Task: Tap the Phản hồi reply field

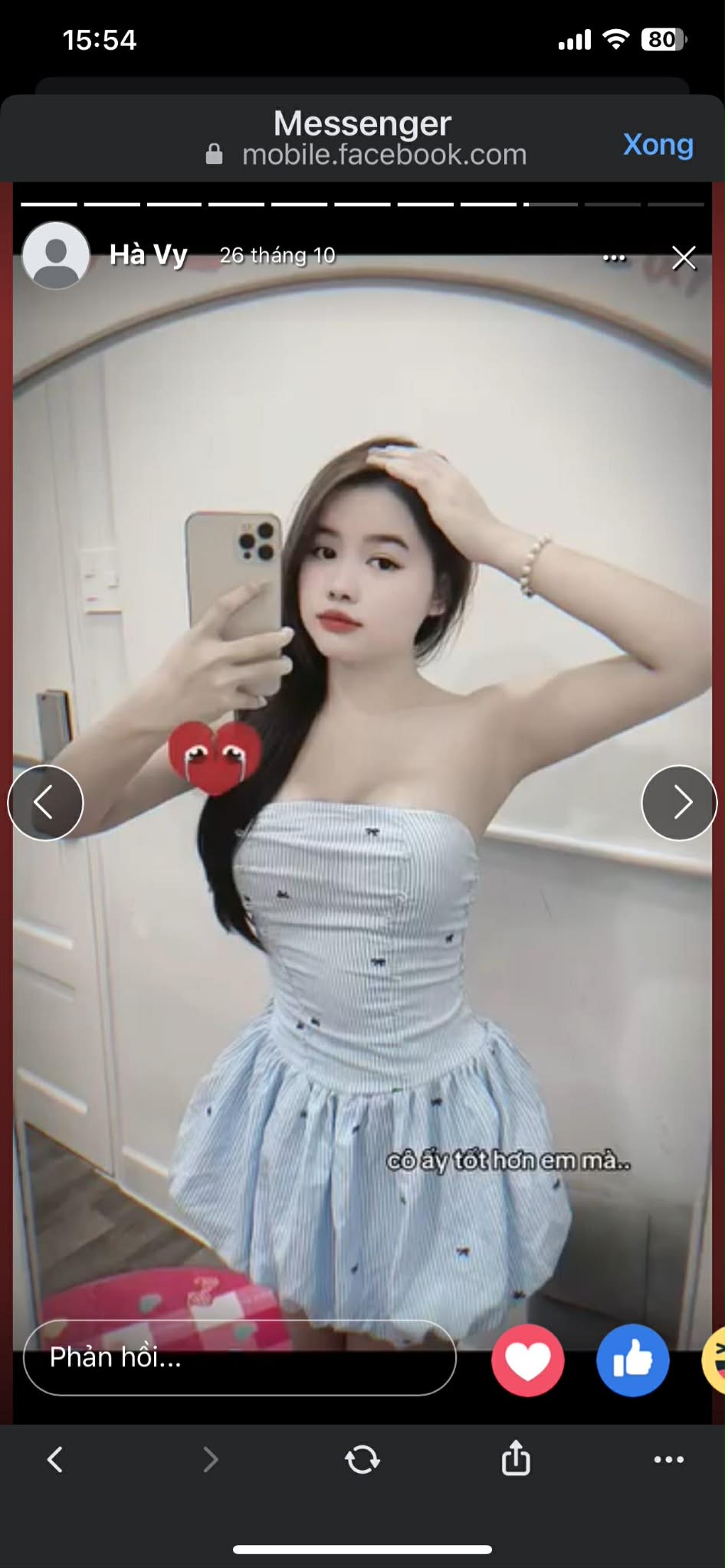Action: 240,1357
